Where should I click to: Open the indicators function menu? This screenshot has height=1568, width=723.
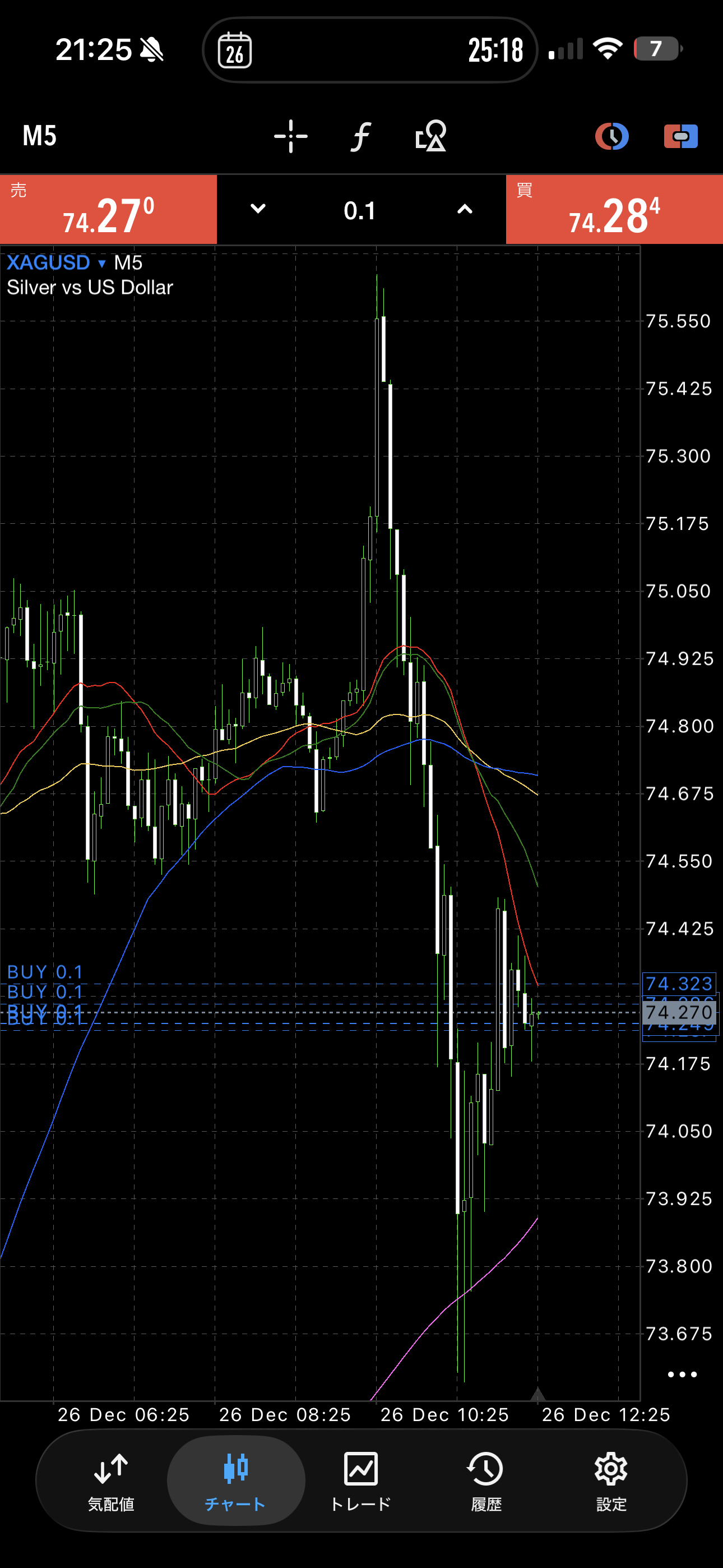click(x=360, y=136)
